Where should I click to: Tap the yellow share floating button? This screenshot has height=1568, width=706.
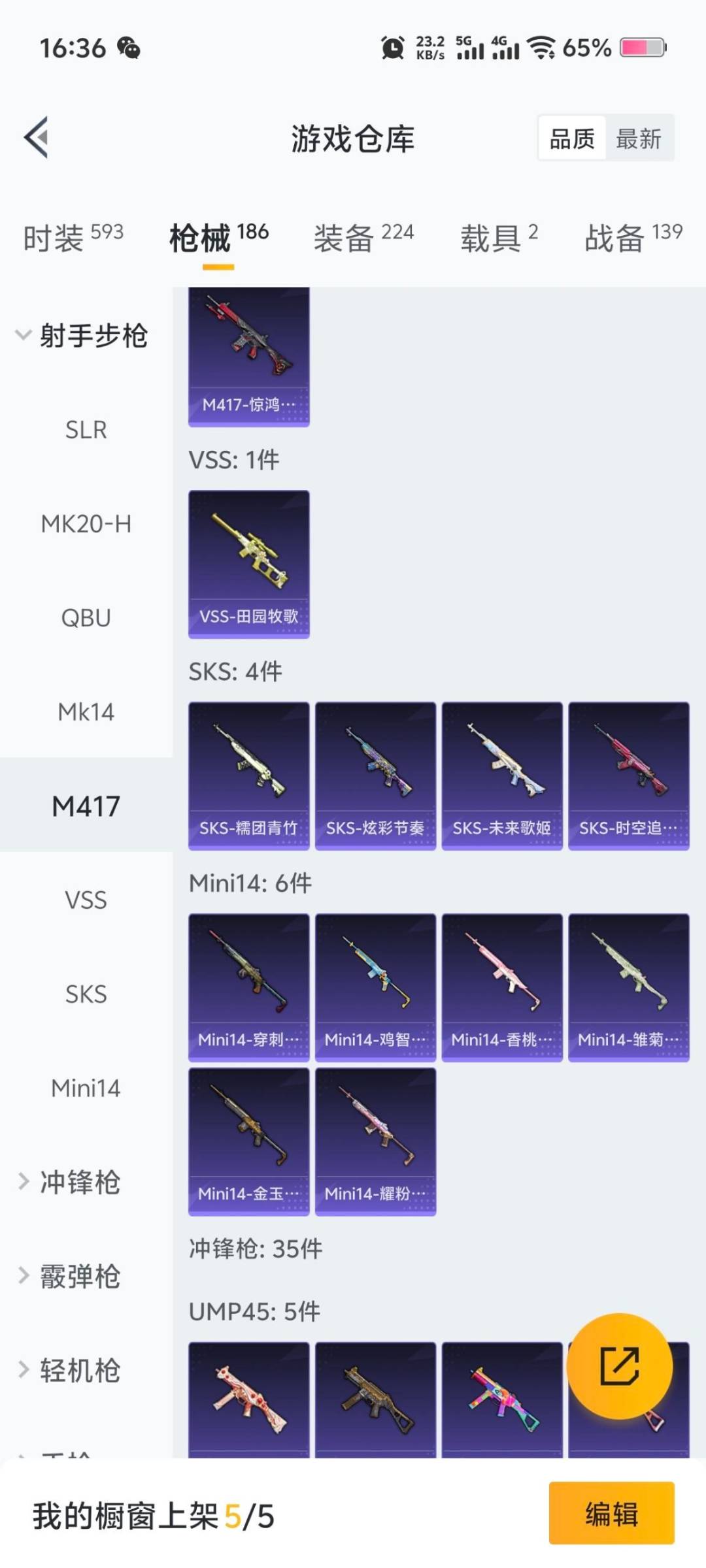[619, 1366]
